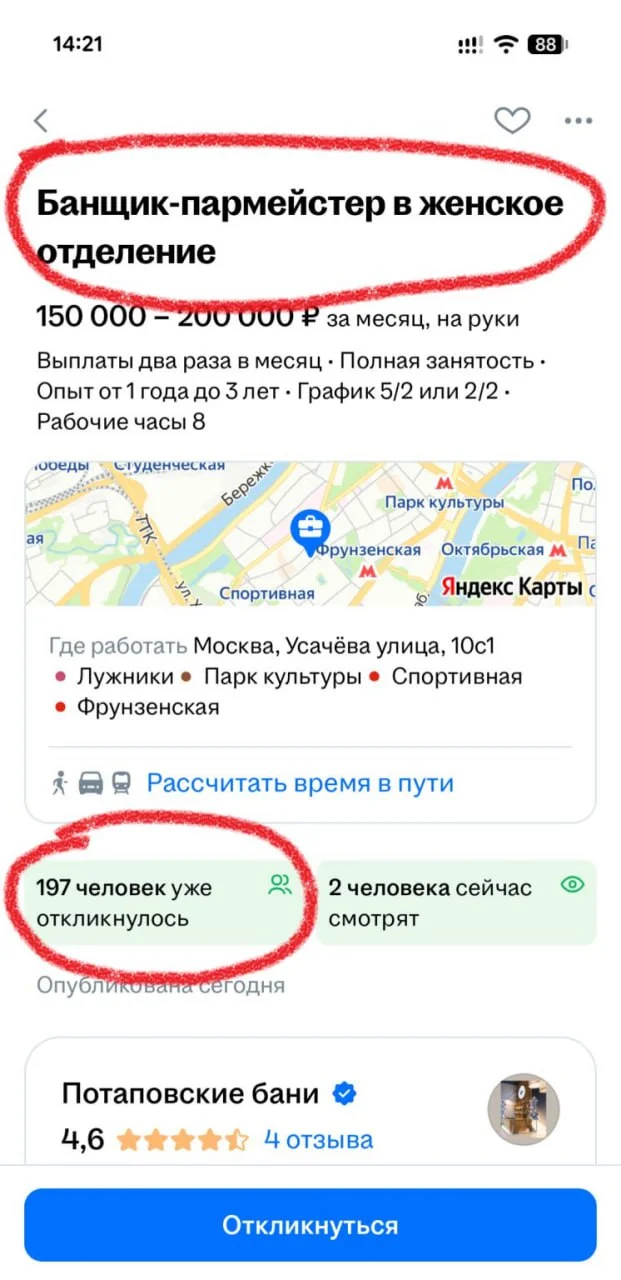Viewport: 621px width, 1280px height.
Task: Add the vacancy to favorites with the heart
Action: point(513,121)
